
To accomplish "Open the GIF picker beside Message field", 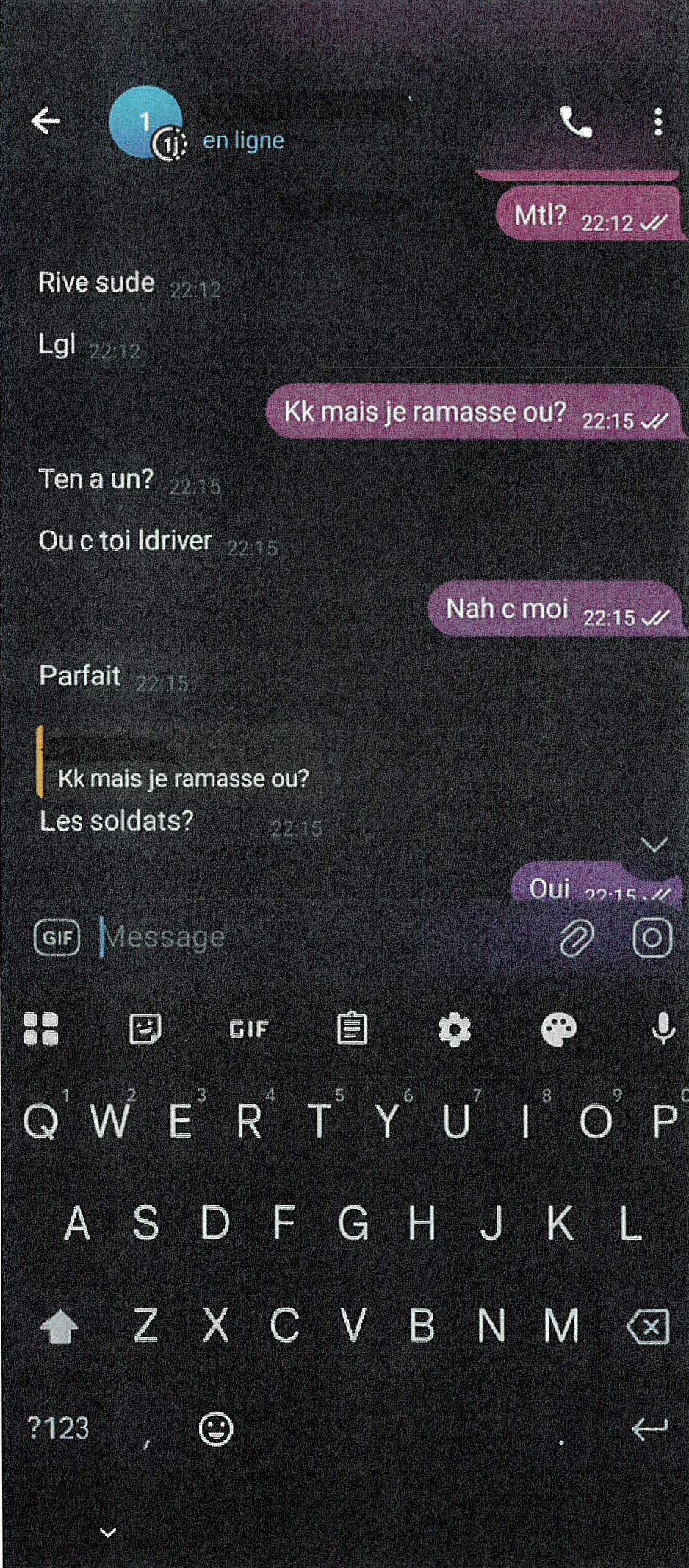I will click(57, 938).
